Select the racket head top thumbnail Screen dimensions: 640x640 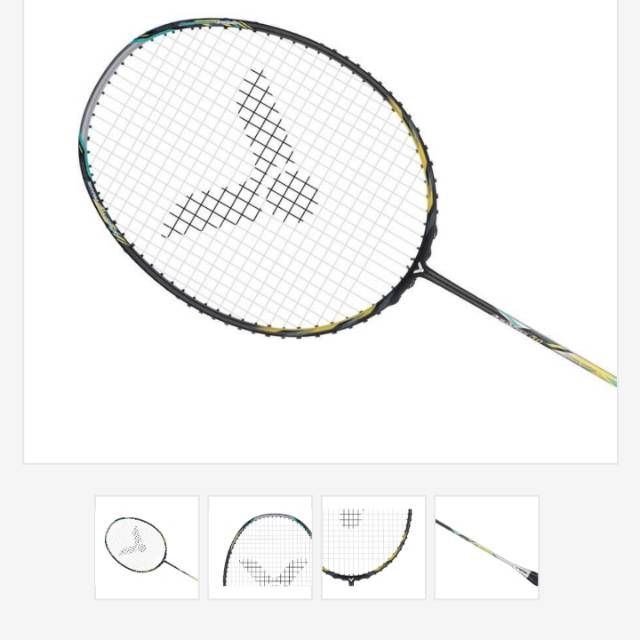point(260,547)
